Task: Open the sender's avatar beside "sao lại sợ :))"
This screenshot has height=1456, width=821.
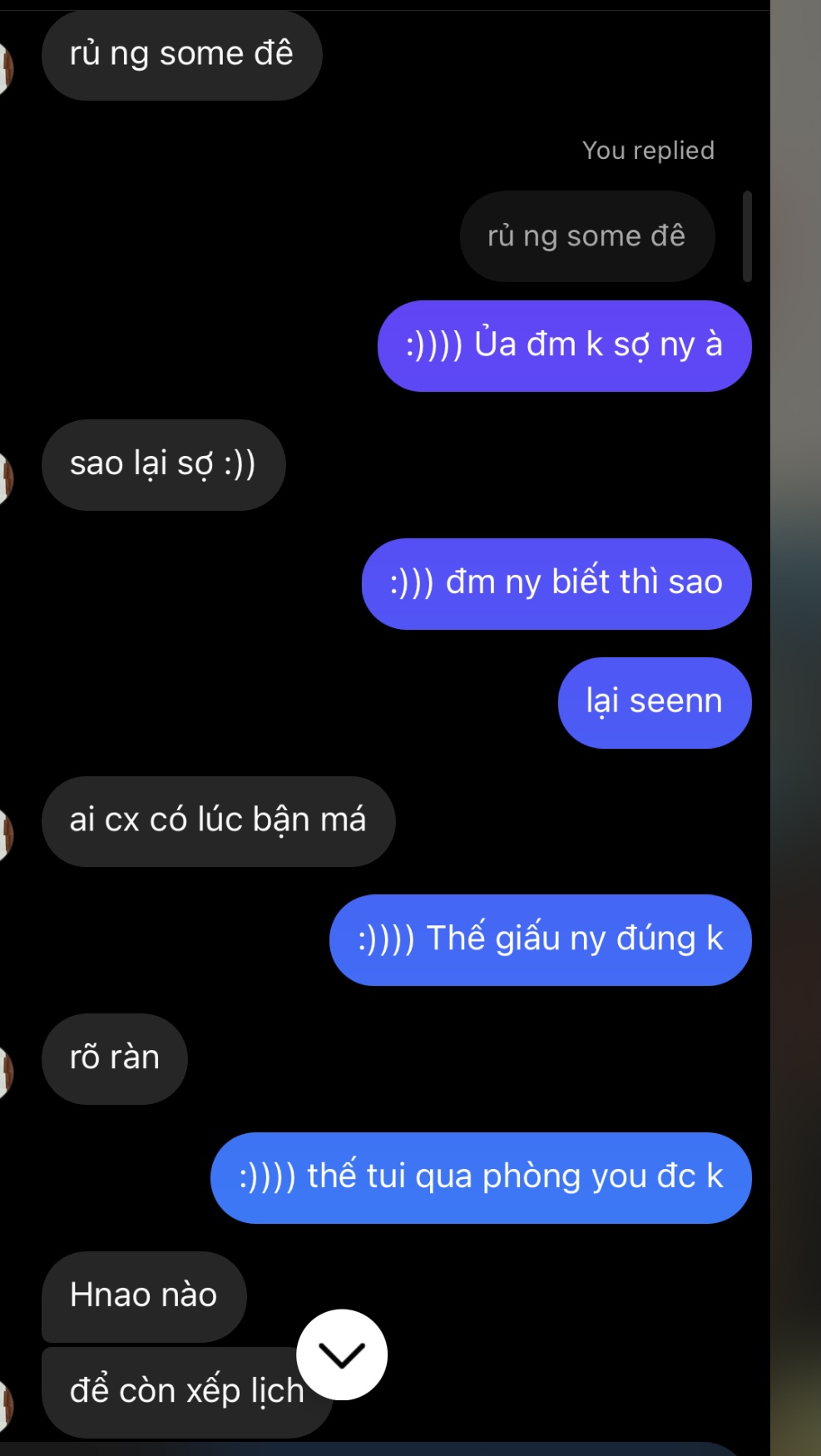Action: coord(5,479)
